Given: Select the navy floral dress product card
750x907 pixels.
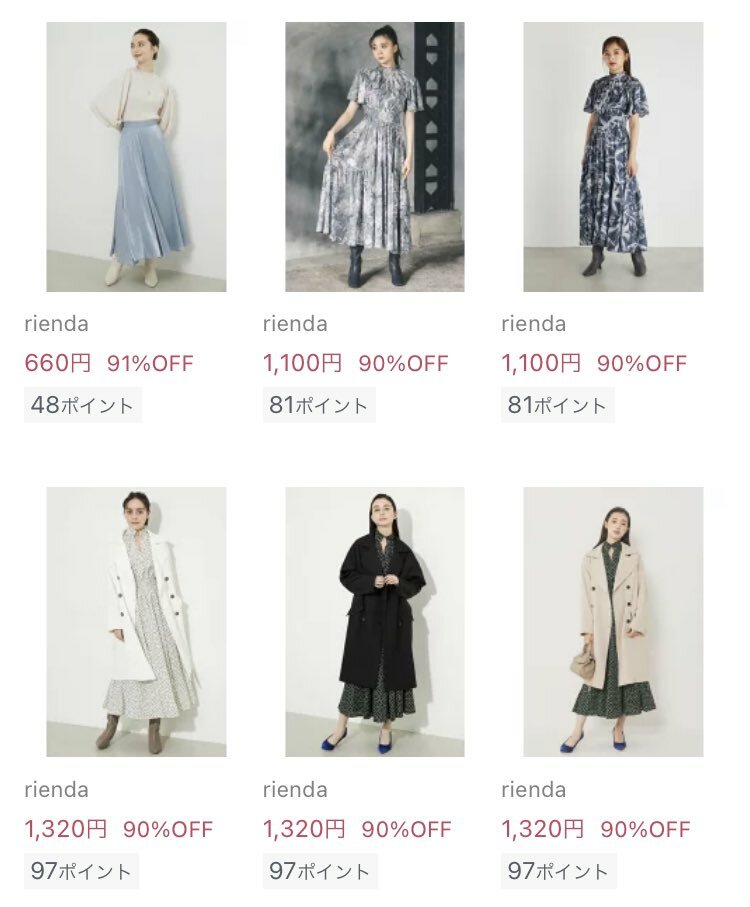Looking at the screenshot, I should (612, 157).
